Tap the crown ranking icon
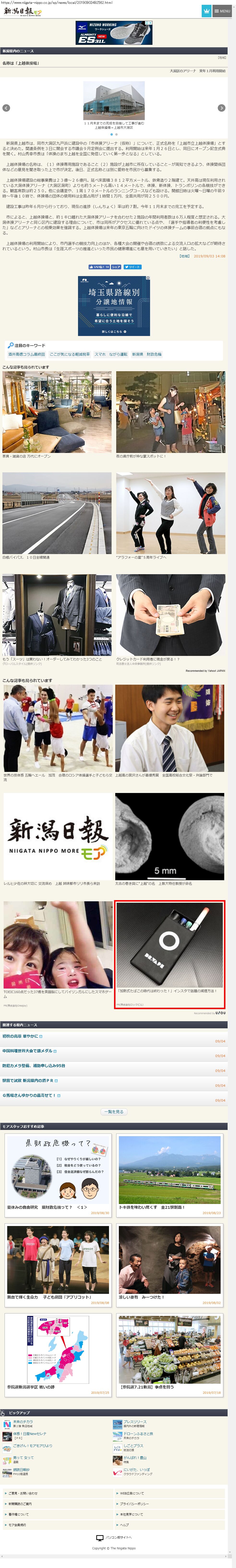This screenshot has width=236, height=1568. [x=206, y=11]
